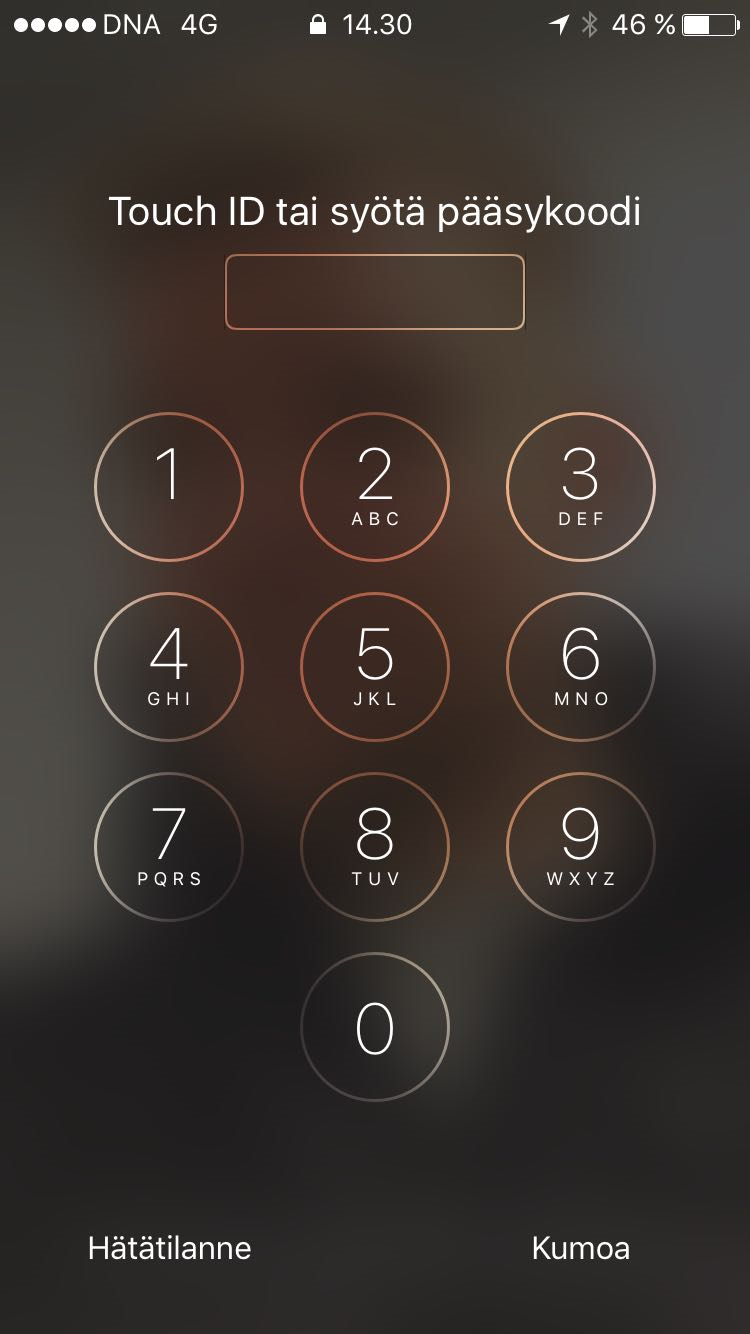Tap the 9 WXYZ key

pyautogui.click(x=581, y=847)
